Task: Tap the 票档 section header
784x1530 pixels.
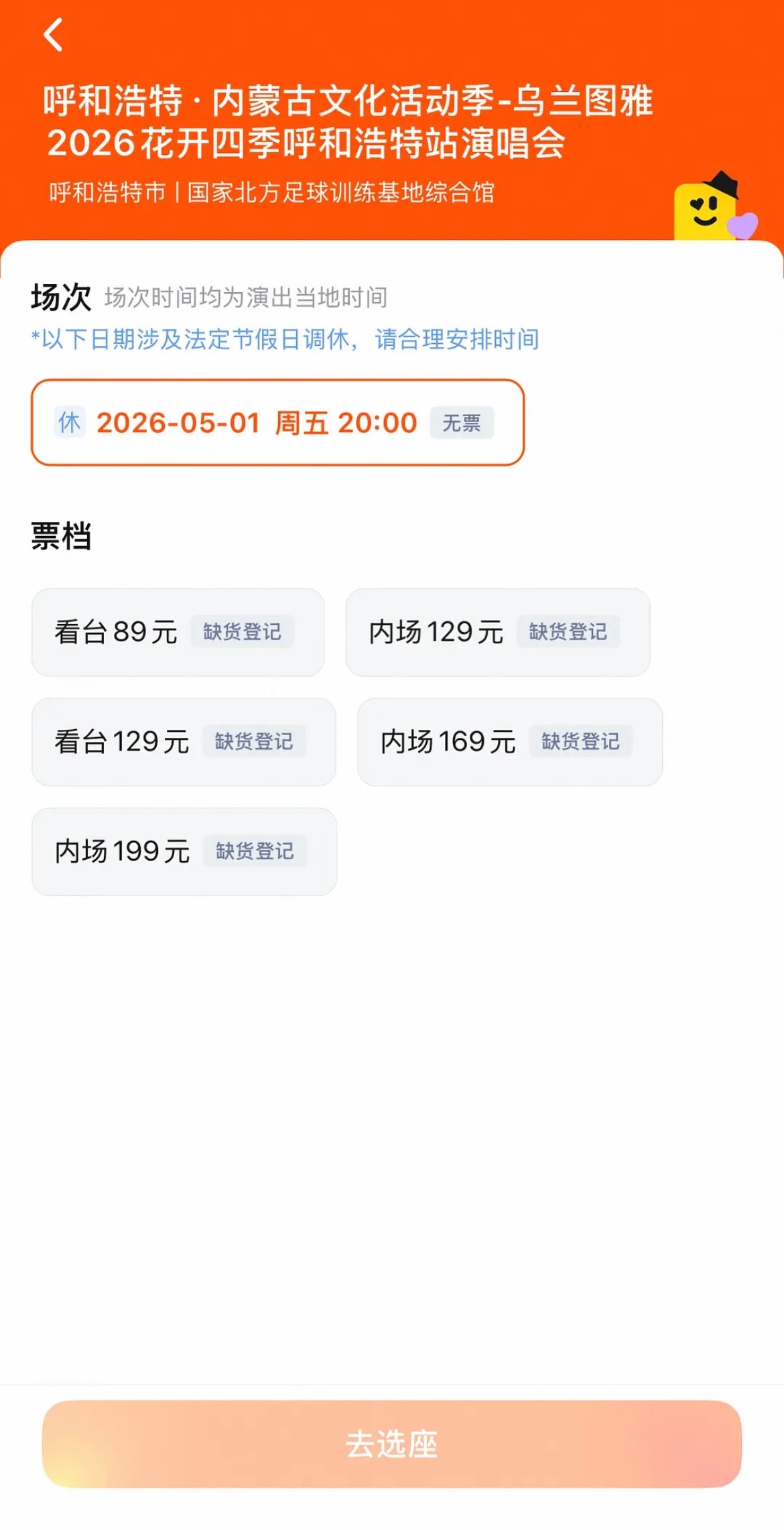Action: pos(62,534)
